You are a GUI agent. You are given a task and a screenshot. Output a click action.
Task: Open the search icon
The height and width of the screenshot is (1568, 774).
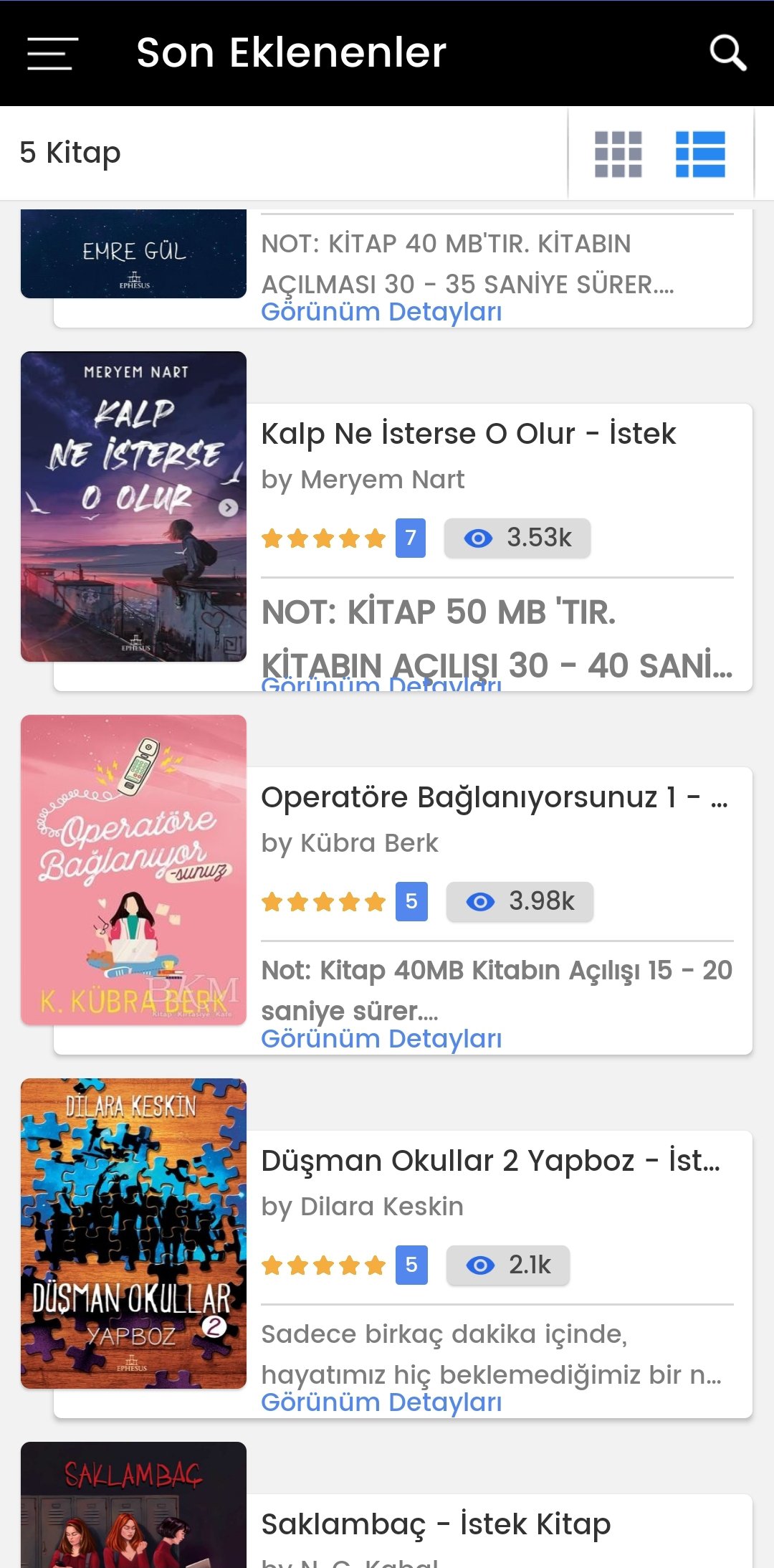(727, 53)
